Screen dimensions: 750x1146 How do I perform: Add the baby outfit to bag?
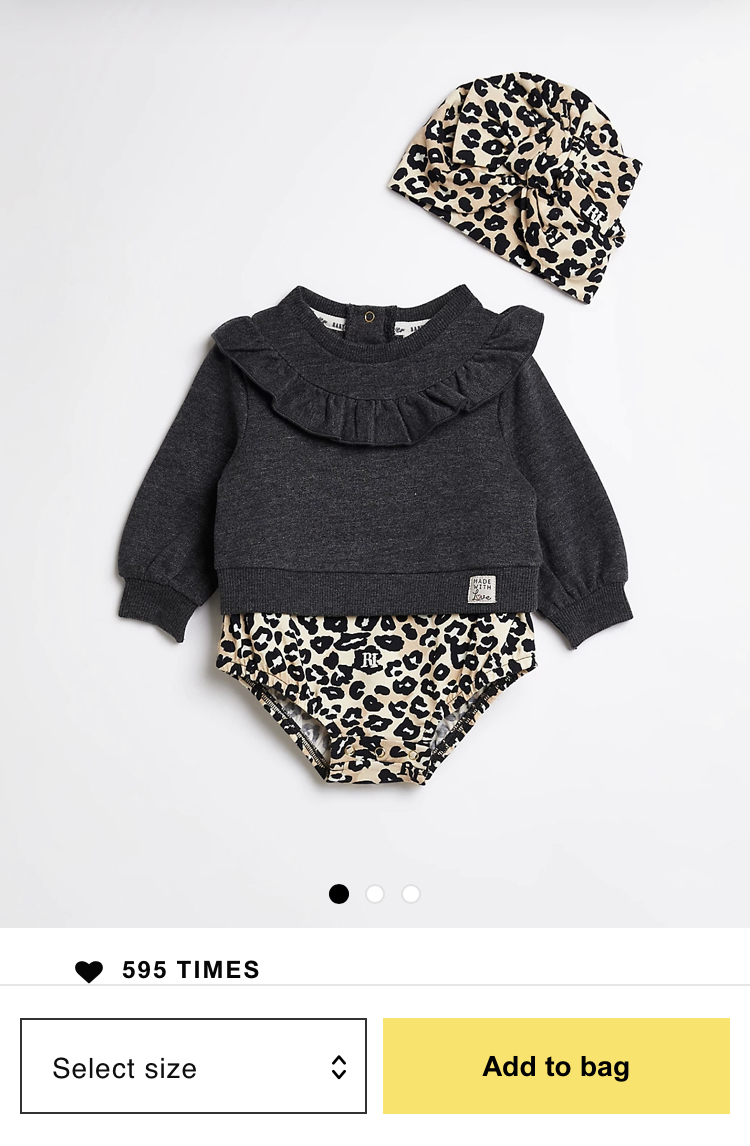pyautogui.click(x=556, y=1066)
